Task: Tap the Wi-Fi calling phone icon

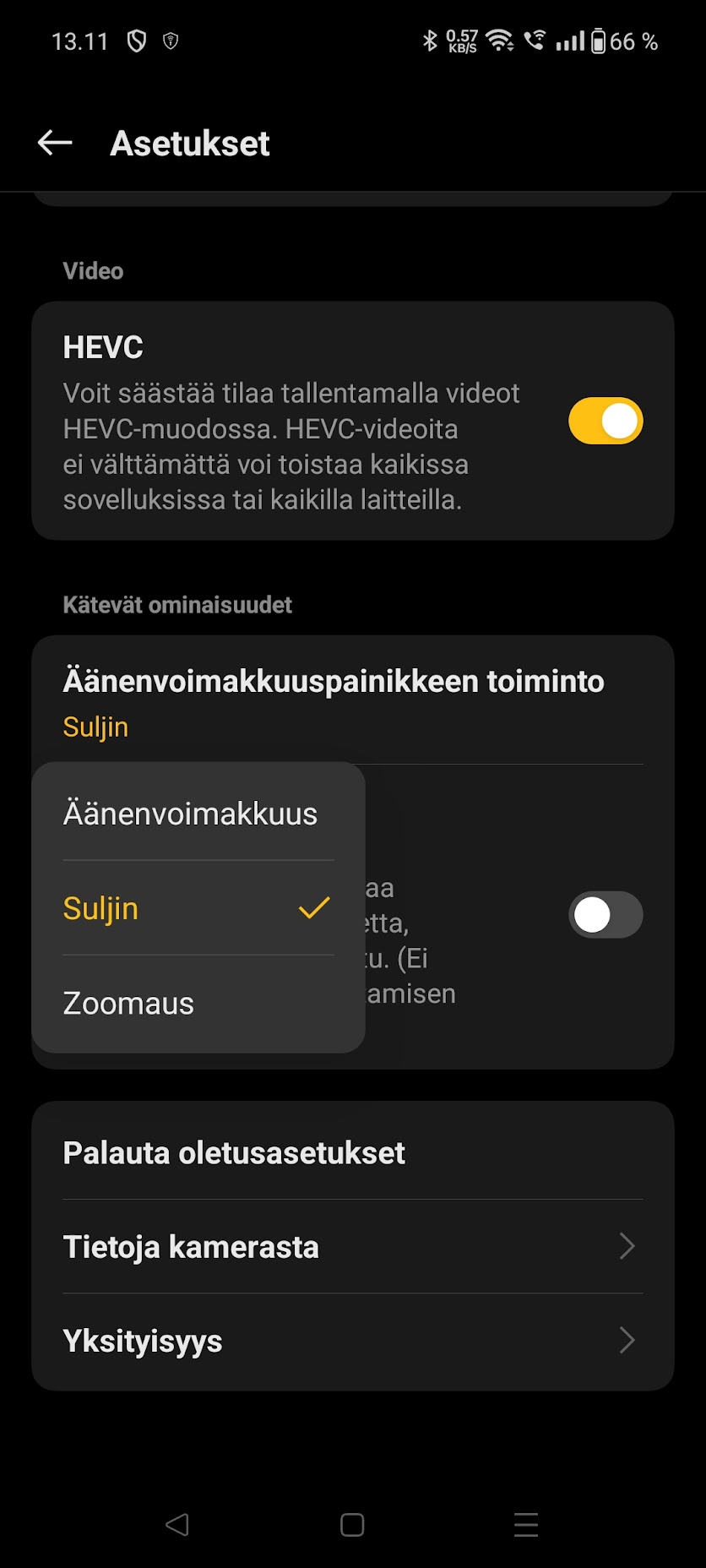Action: (x=536, y=40)
